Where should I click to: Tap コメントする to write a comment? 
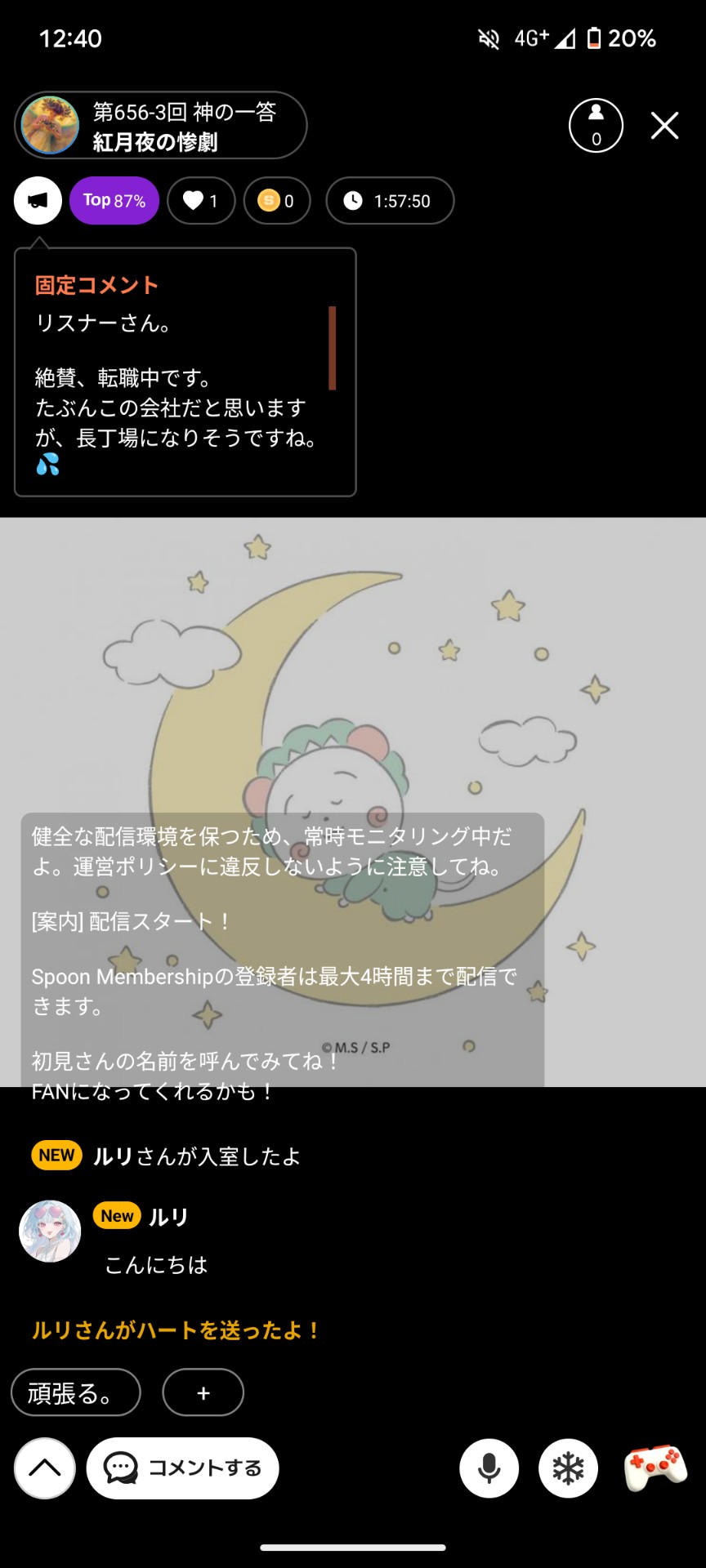tap(183, 1468)
